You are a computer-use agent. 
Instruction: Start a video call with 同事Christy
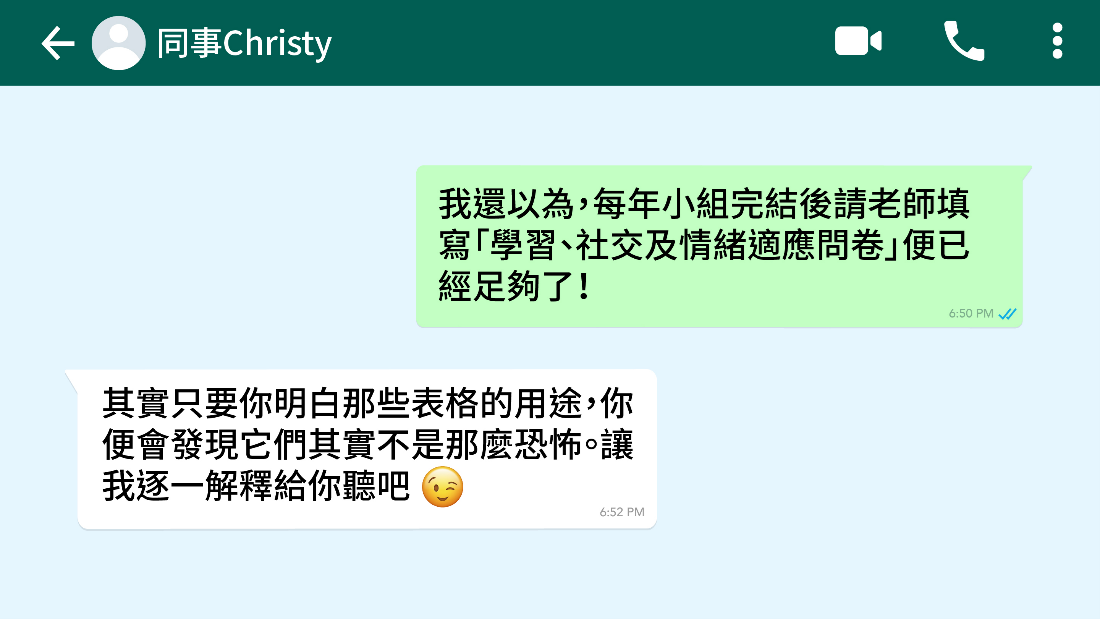(858, 42)
